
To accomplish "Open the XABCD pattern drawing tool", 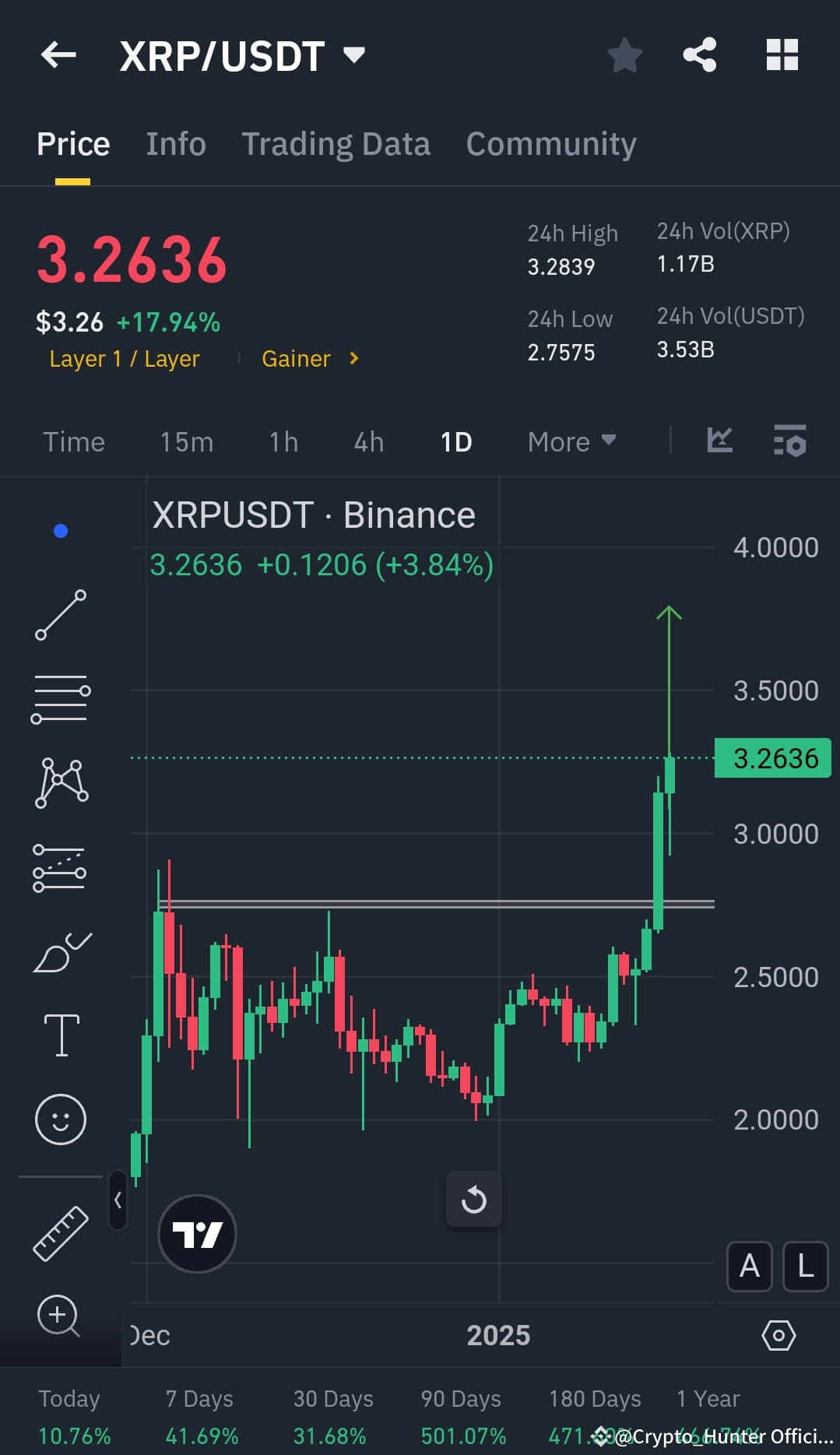I will (x=60, y=782).
